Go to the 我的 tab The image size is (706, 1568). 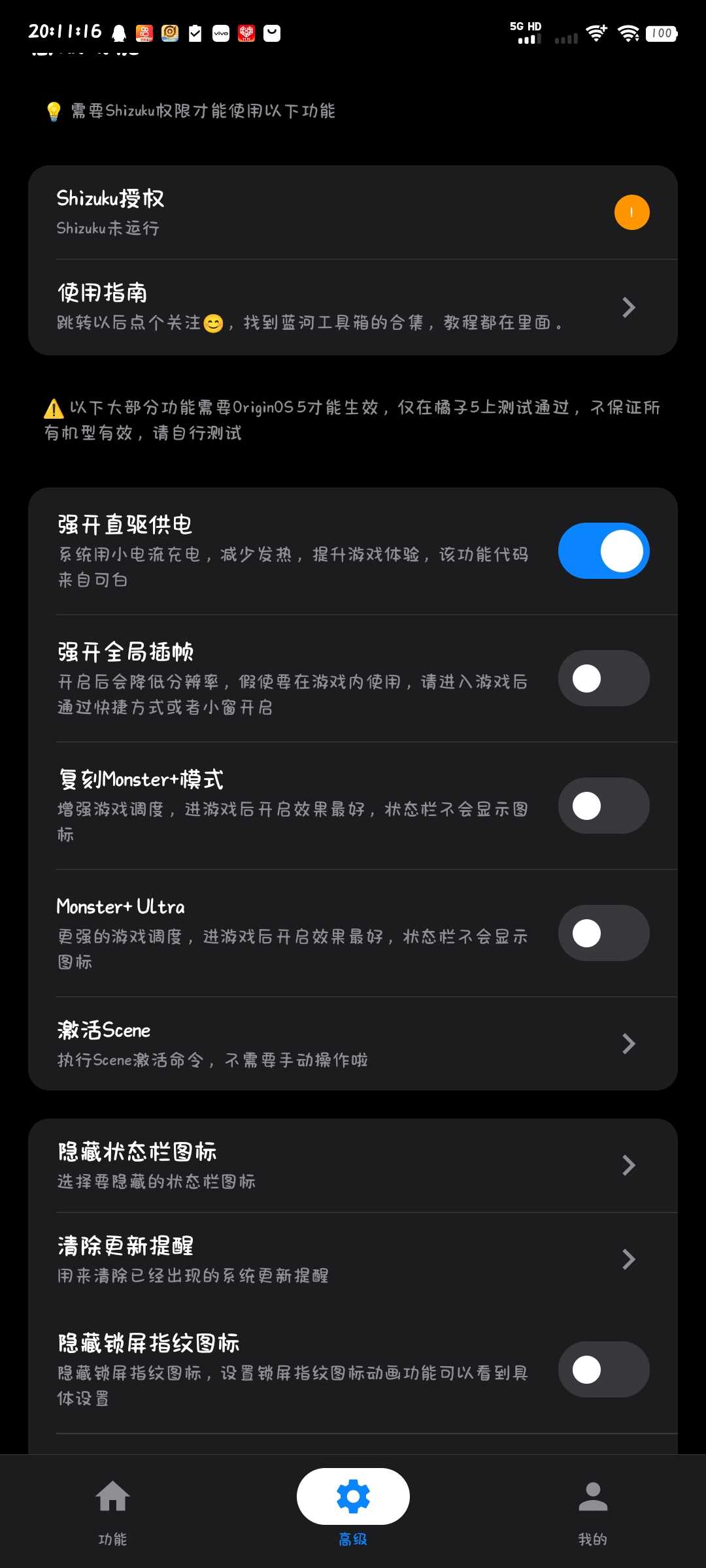(592, 1511)
